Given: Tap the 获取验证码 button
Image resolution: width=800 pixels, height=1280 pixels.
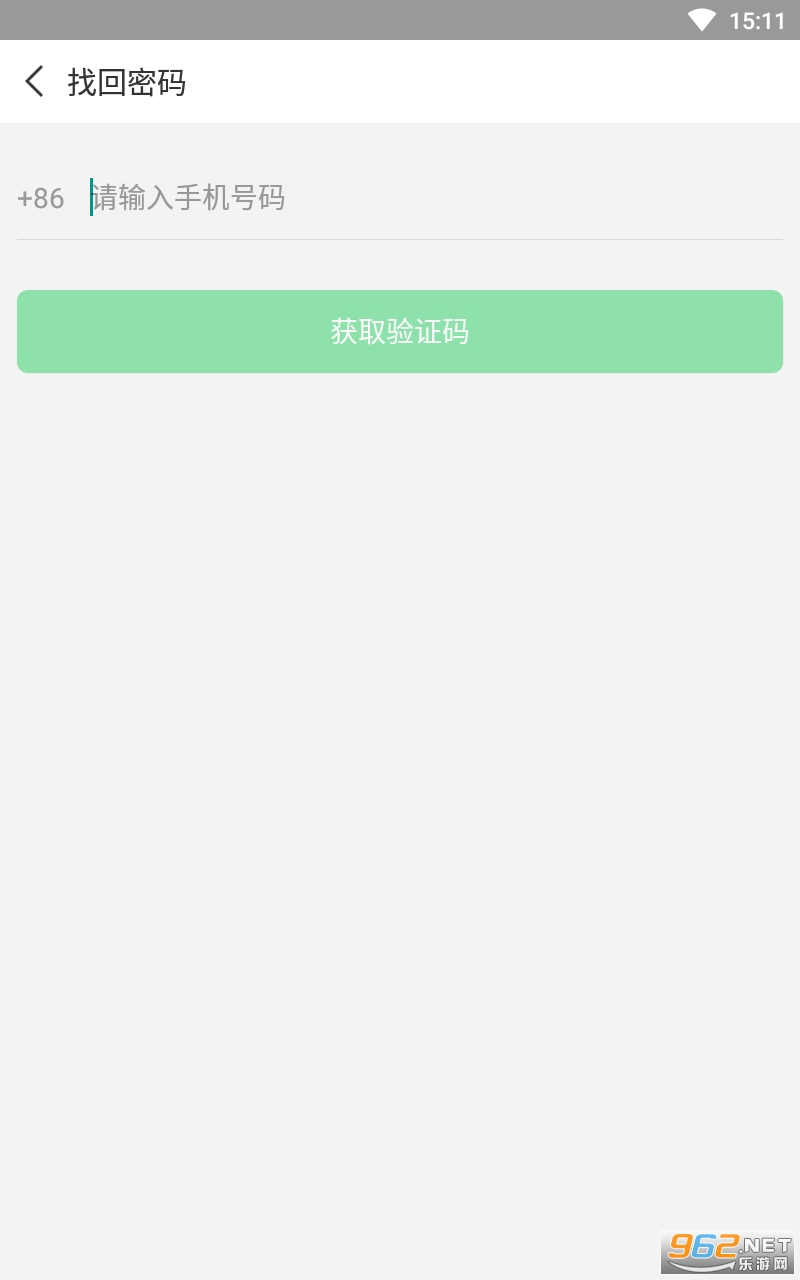Looking at the screenshot, I should point(400,331).
